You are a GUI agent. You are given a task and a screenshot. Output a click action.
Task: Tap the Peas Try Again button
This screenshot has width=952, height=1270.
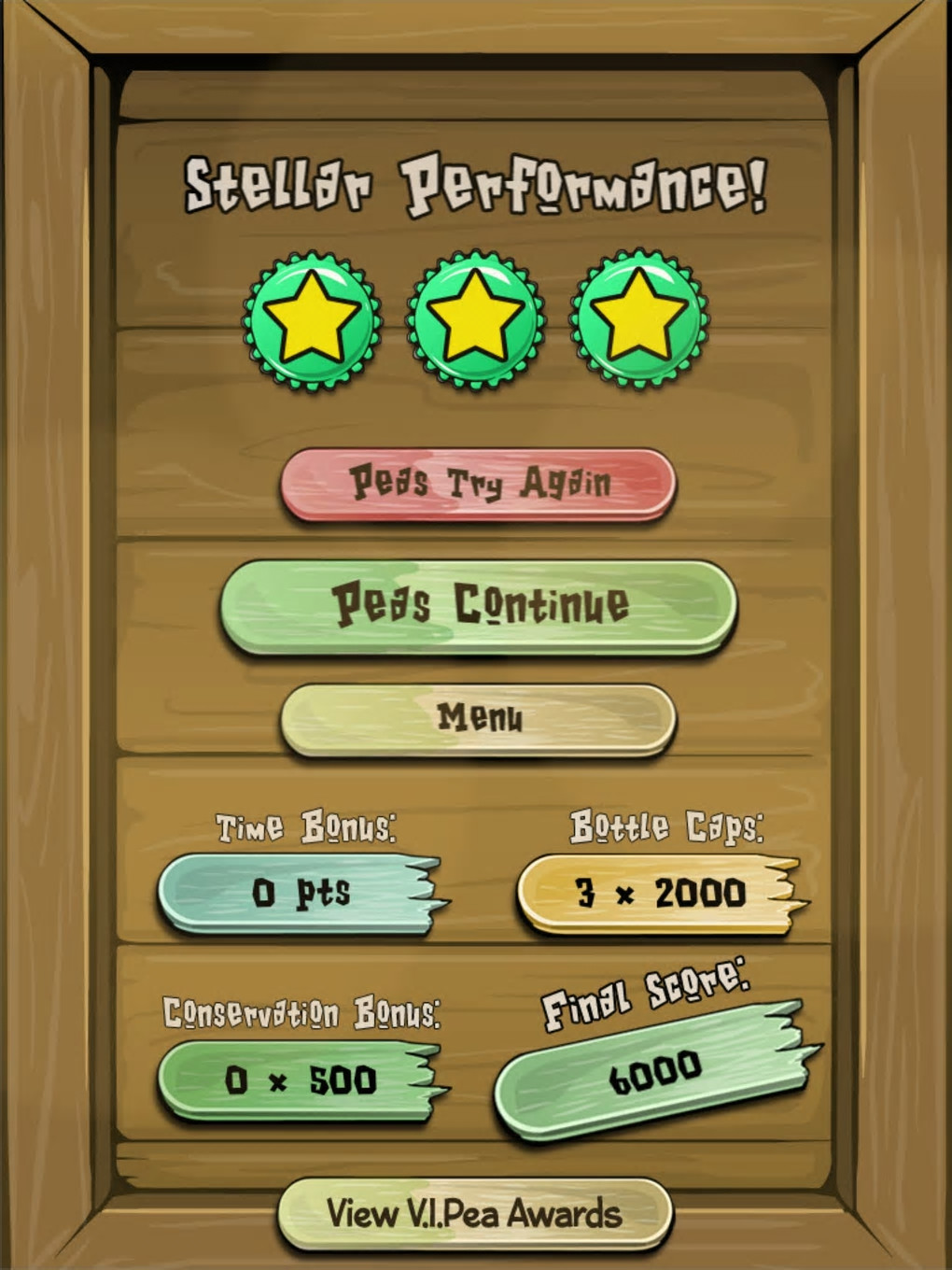click(478, 484)
